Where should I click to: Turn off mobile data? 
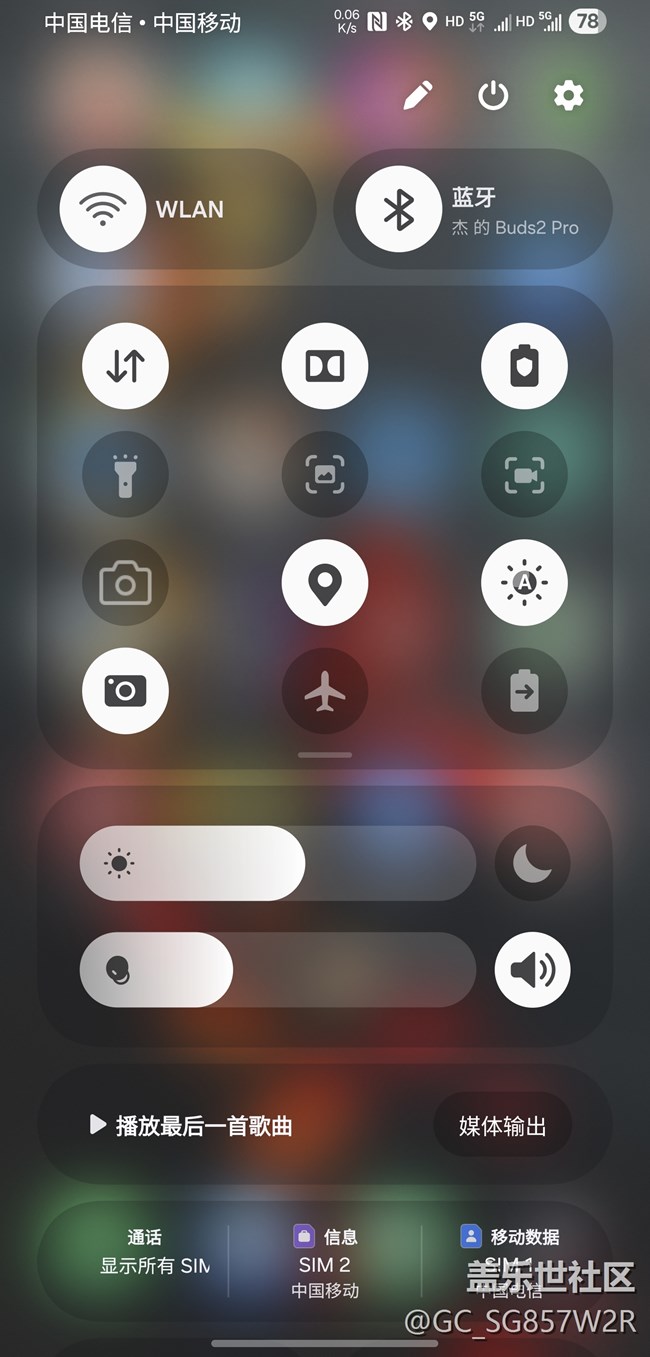pyautogui.click(x=125, y=366)
